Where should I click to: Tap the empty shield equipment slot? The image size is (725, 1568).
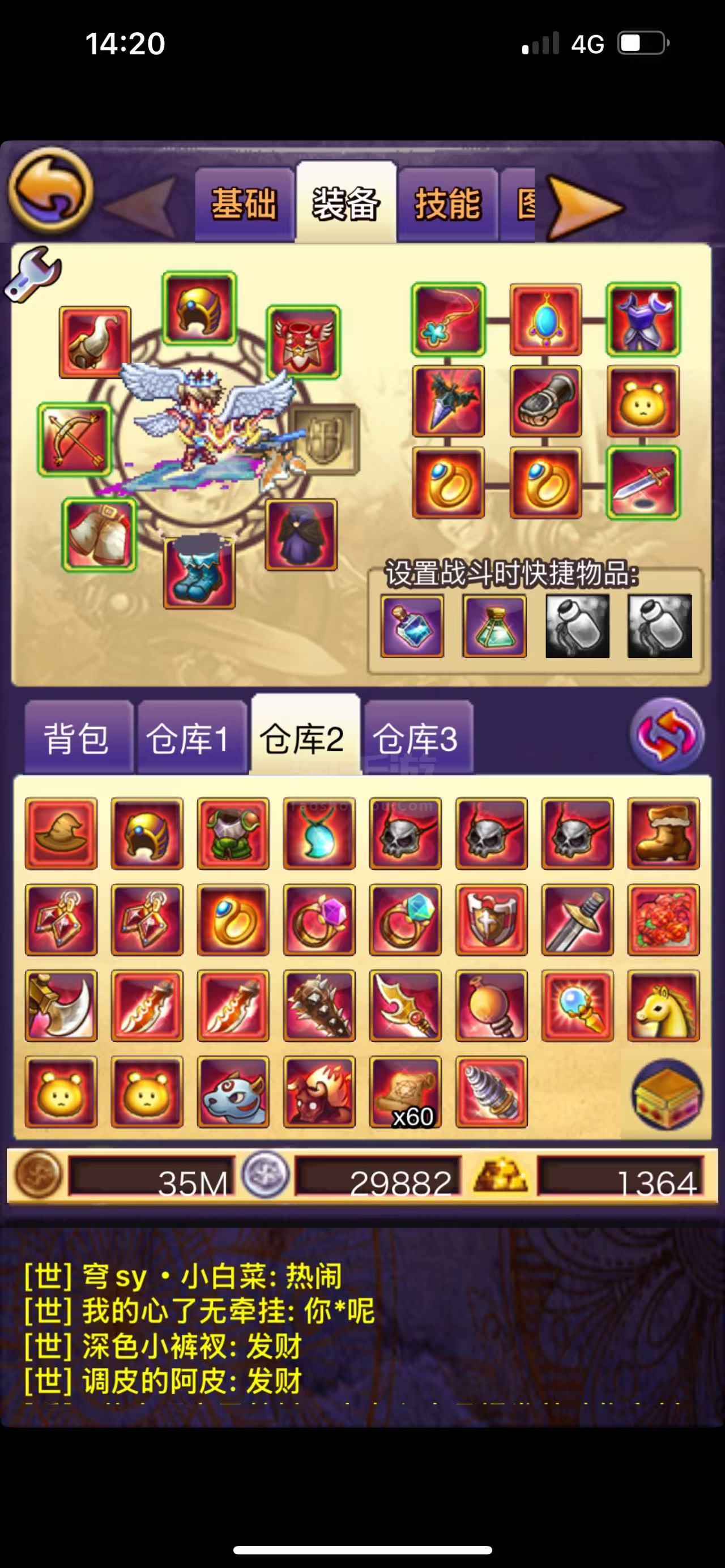coord(324,438)
